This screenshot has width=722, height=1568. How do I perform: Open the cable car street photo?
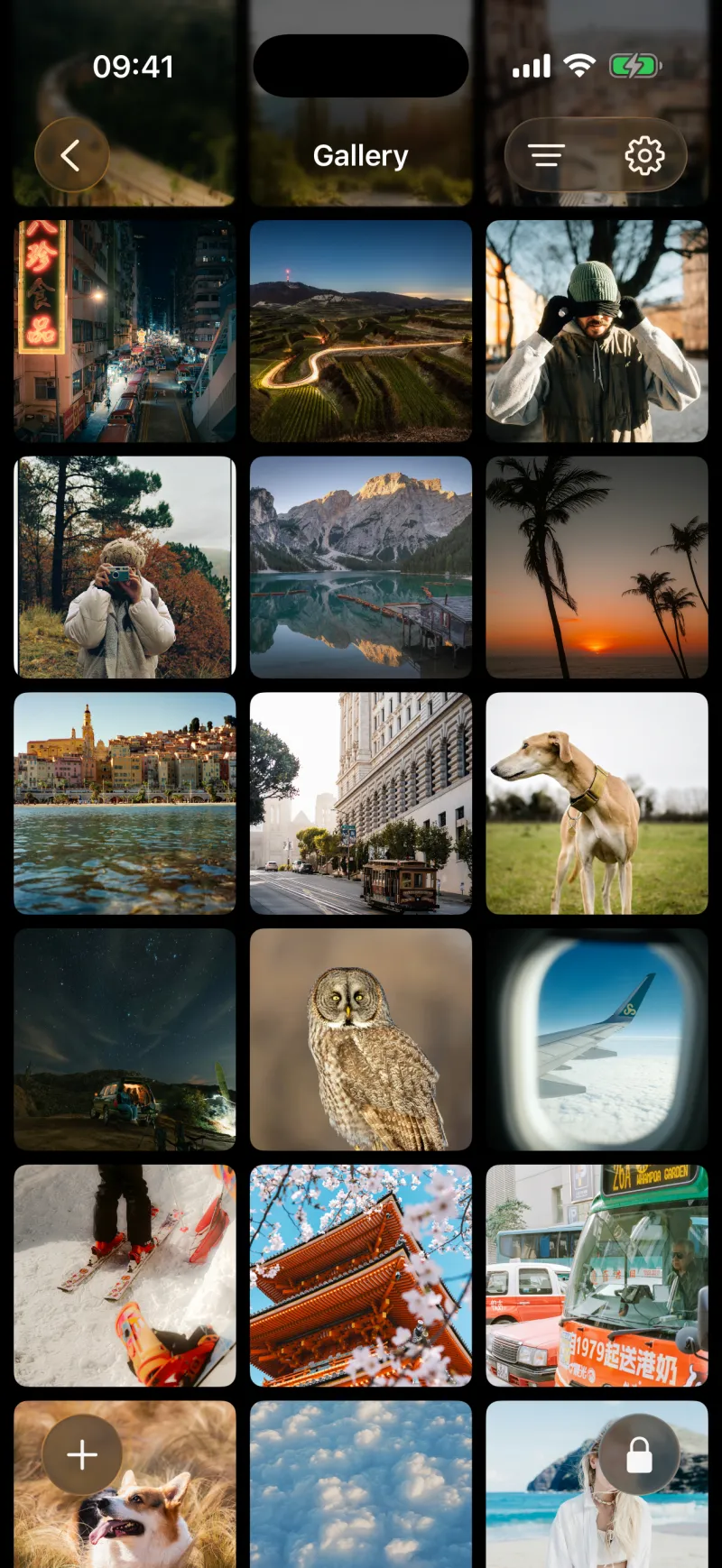[x=360, y=803]
